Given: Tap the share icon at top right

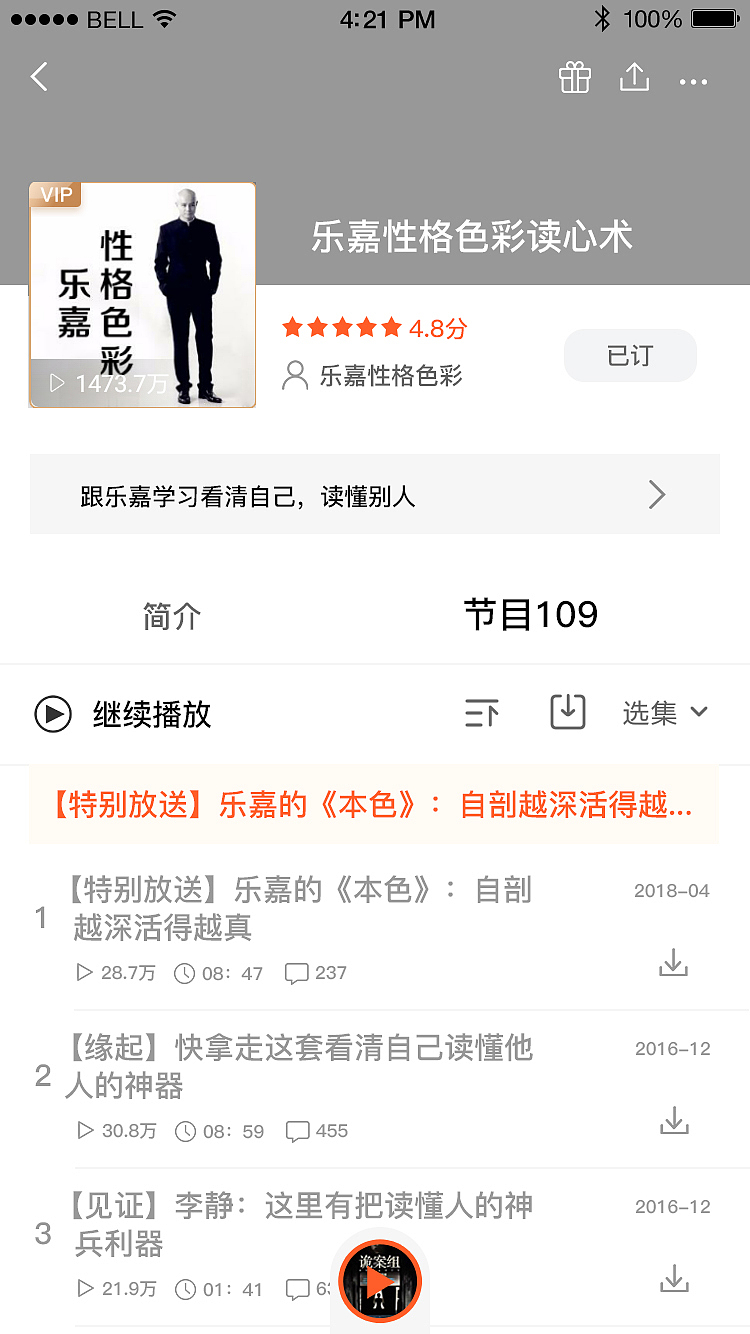Looking at the screenshot, I should pyautogui.click(x=634, y=78).
